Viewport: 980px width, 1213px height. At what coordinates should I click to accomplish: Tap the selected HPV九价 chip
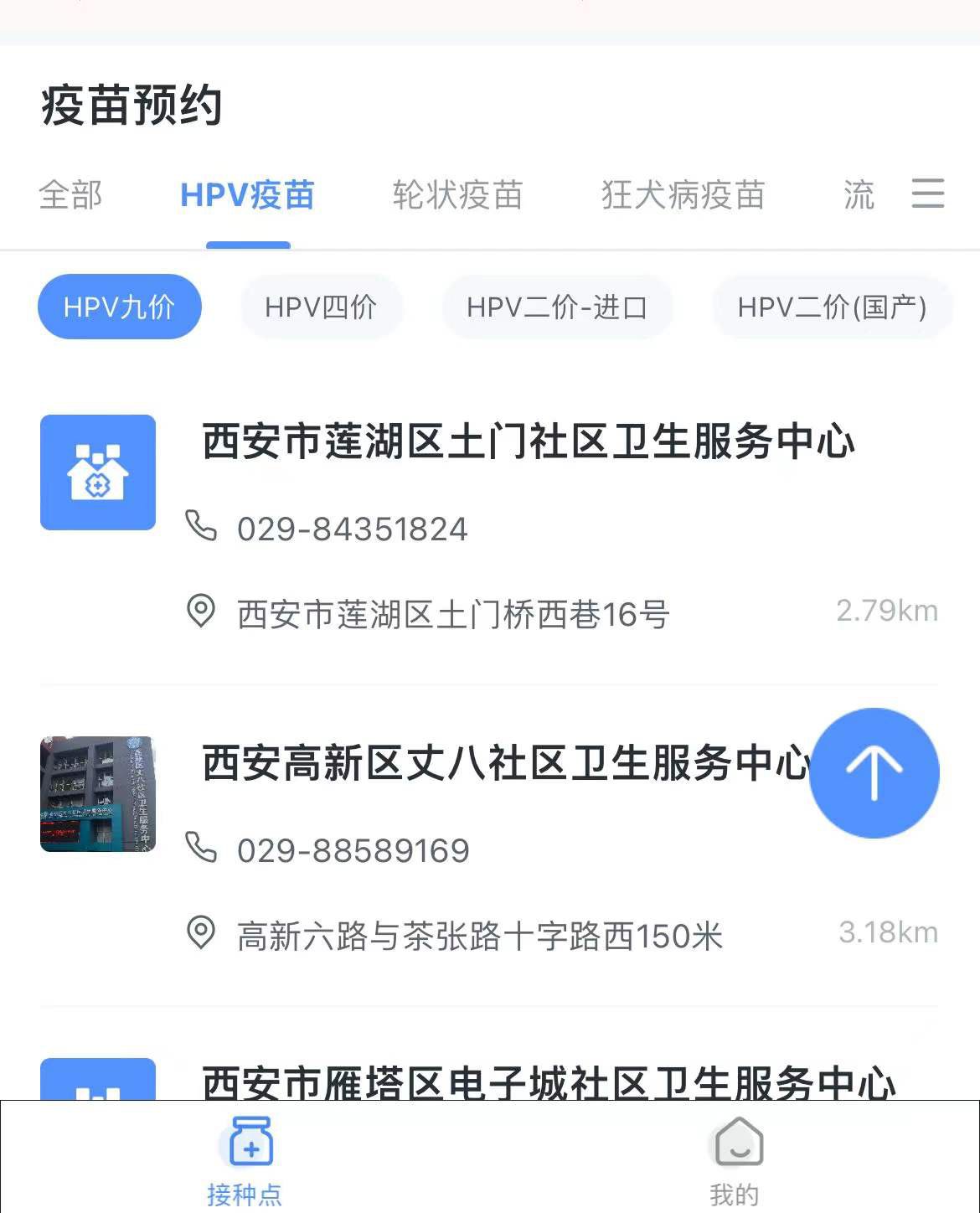[x=119, y=307]
